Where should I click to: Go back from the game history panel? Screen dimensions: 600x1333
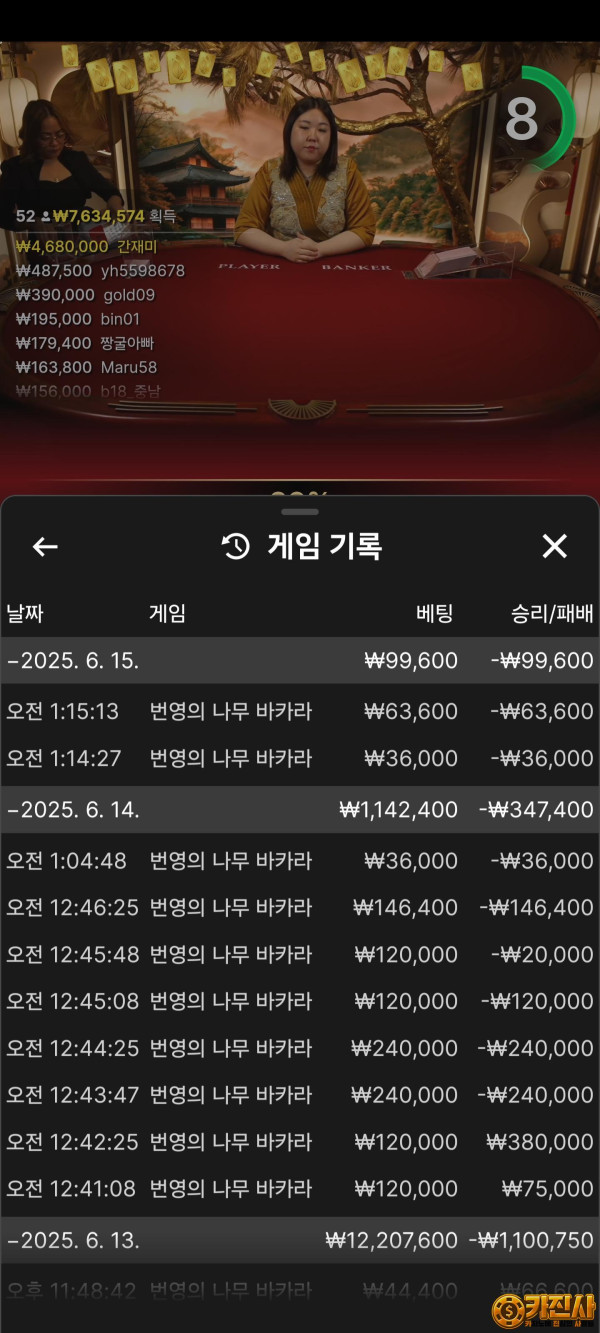pyautogui.click(x=45, y=546)
